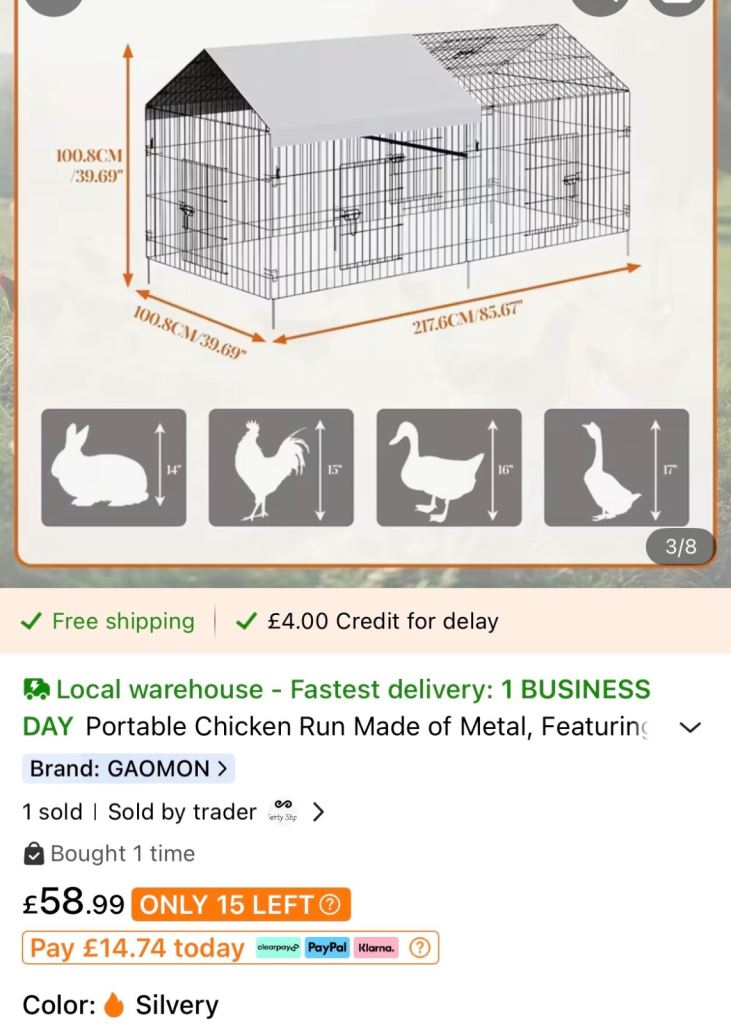Screen dimensions: 731x1024
Task: Expand the full product title
Action: [690, 727]
